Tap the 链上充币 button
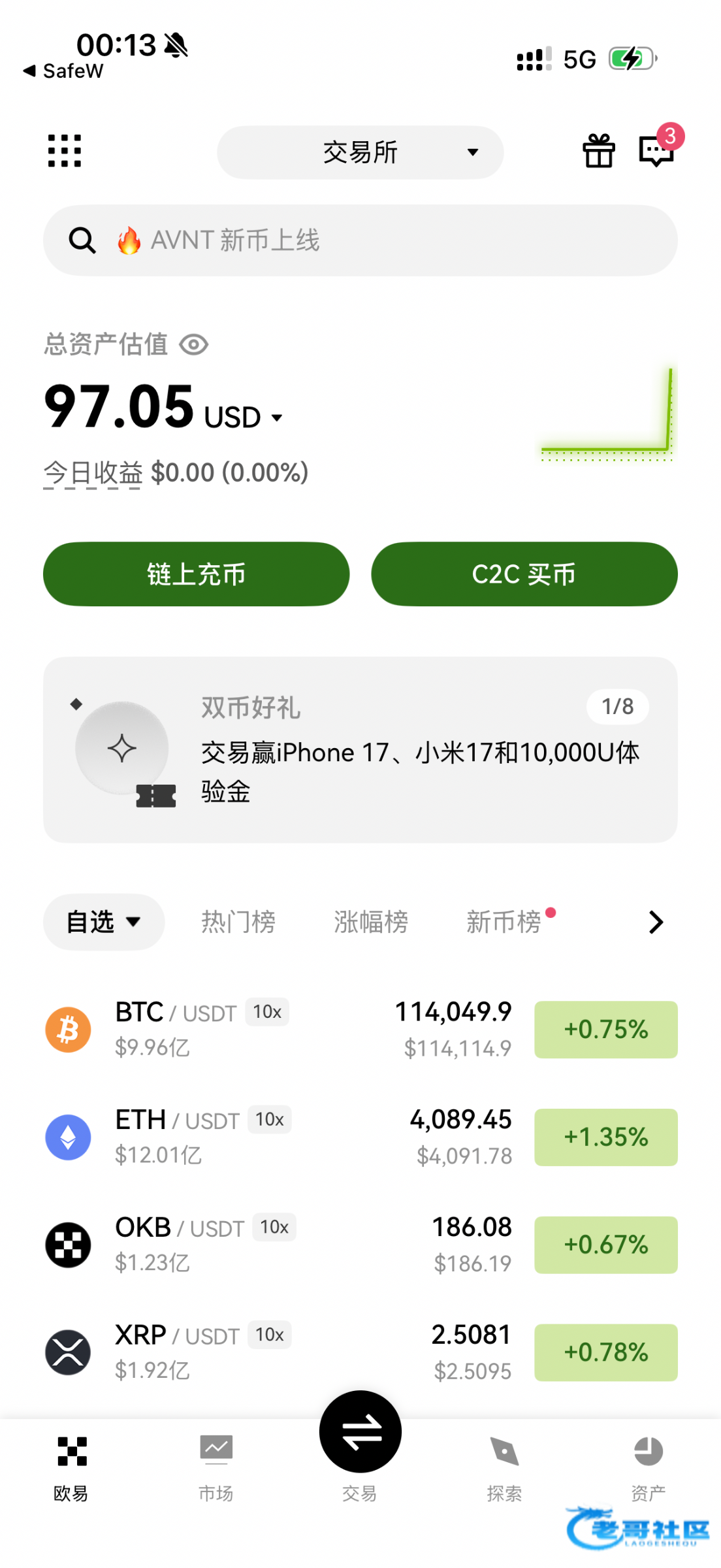This screenshot has height=1568, width=721. click(196, 574)
